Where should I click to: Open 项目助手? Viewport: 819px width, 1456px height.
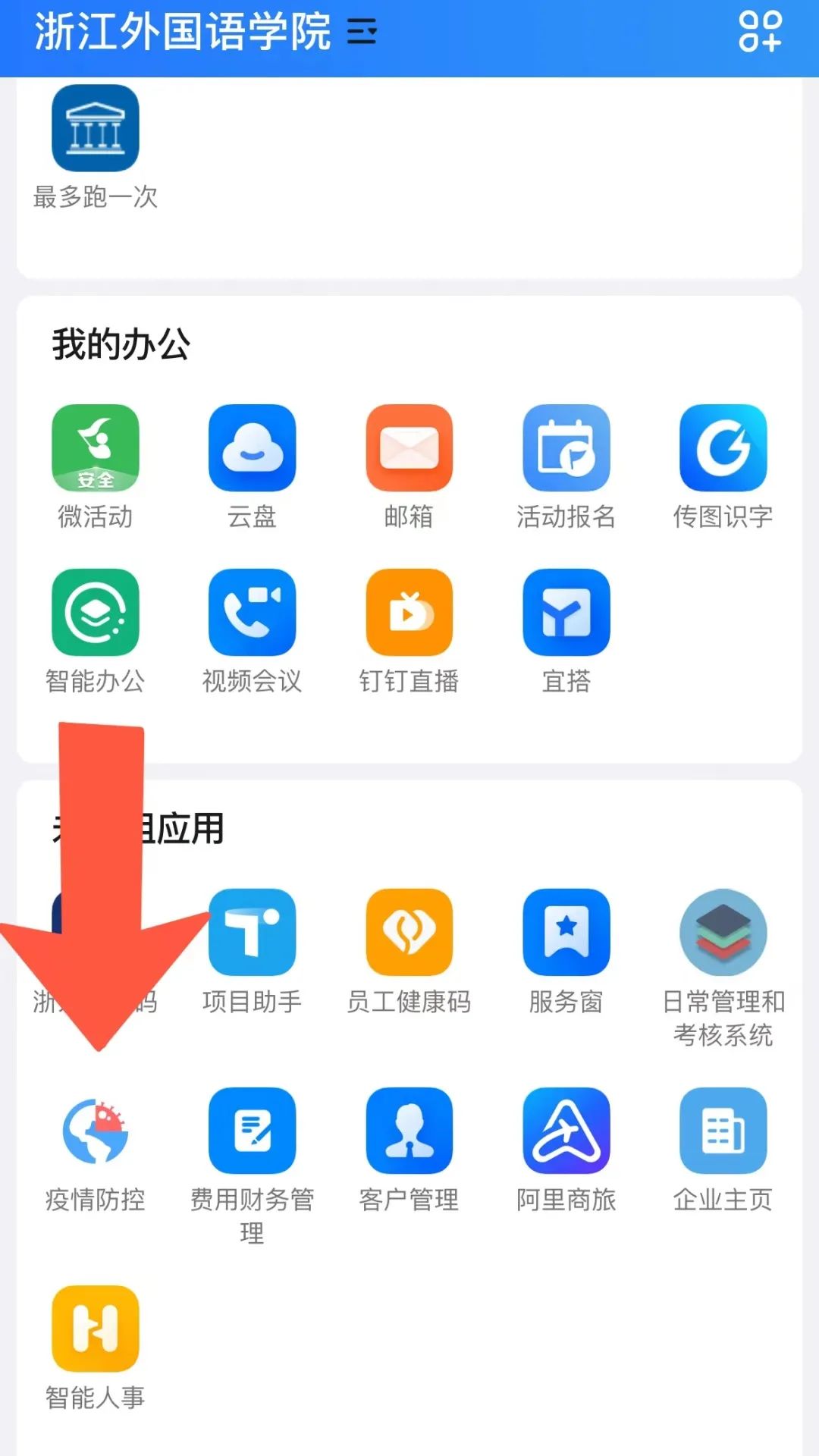(253, 933)
